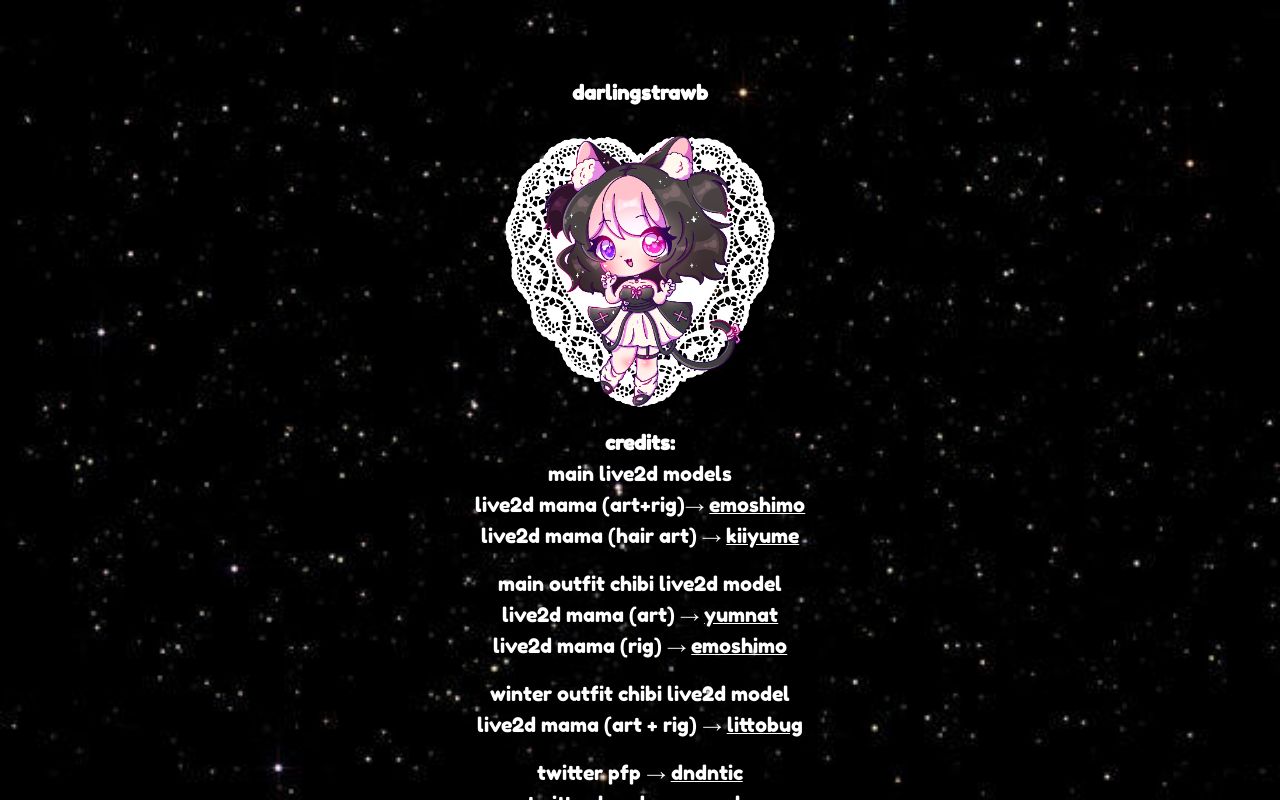The image size is (1280, 800).
Task: Open the kiiyume hair art link
Action: point(762,536)
